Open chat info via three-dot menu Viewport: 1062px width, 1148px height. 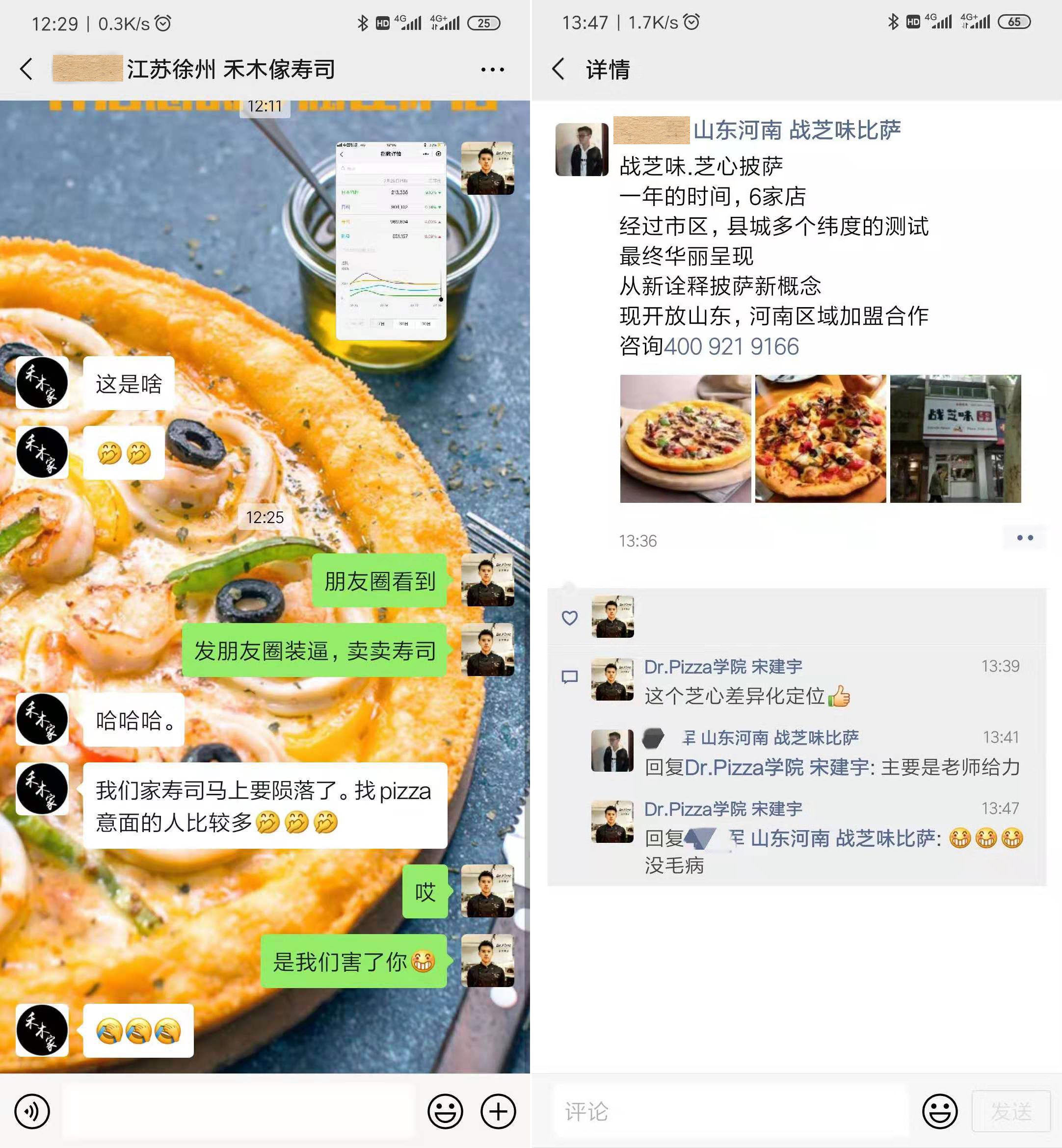492,70
